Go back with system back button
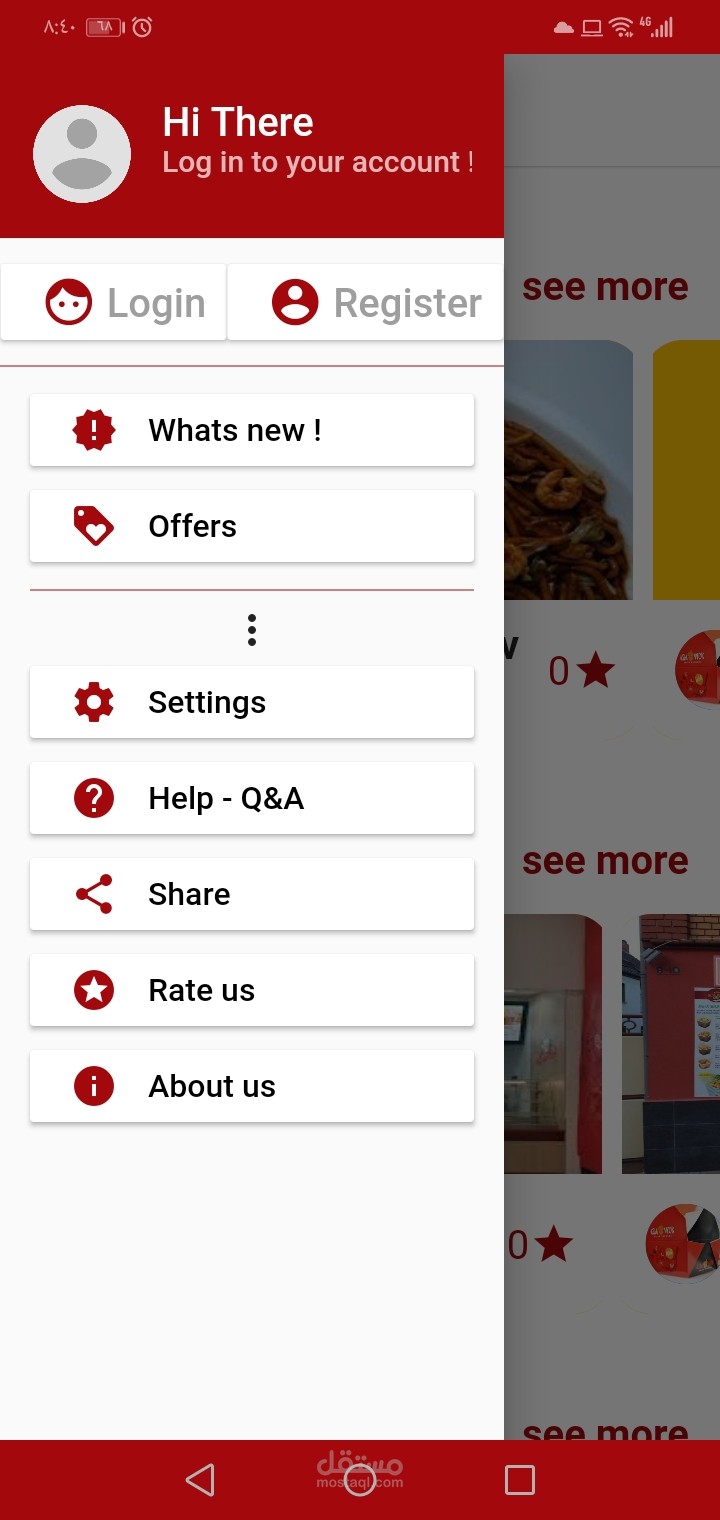Screen dimensions: 720x1520 200,1480
